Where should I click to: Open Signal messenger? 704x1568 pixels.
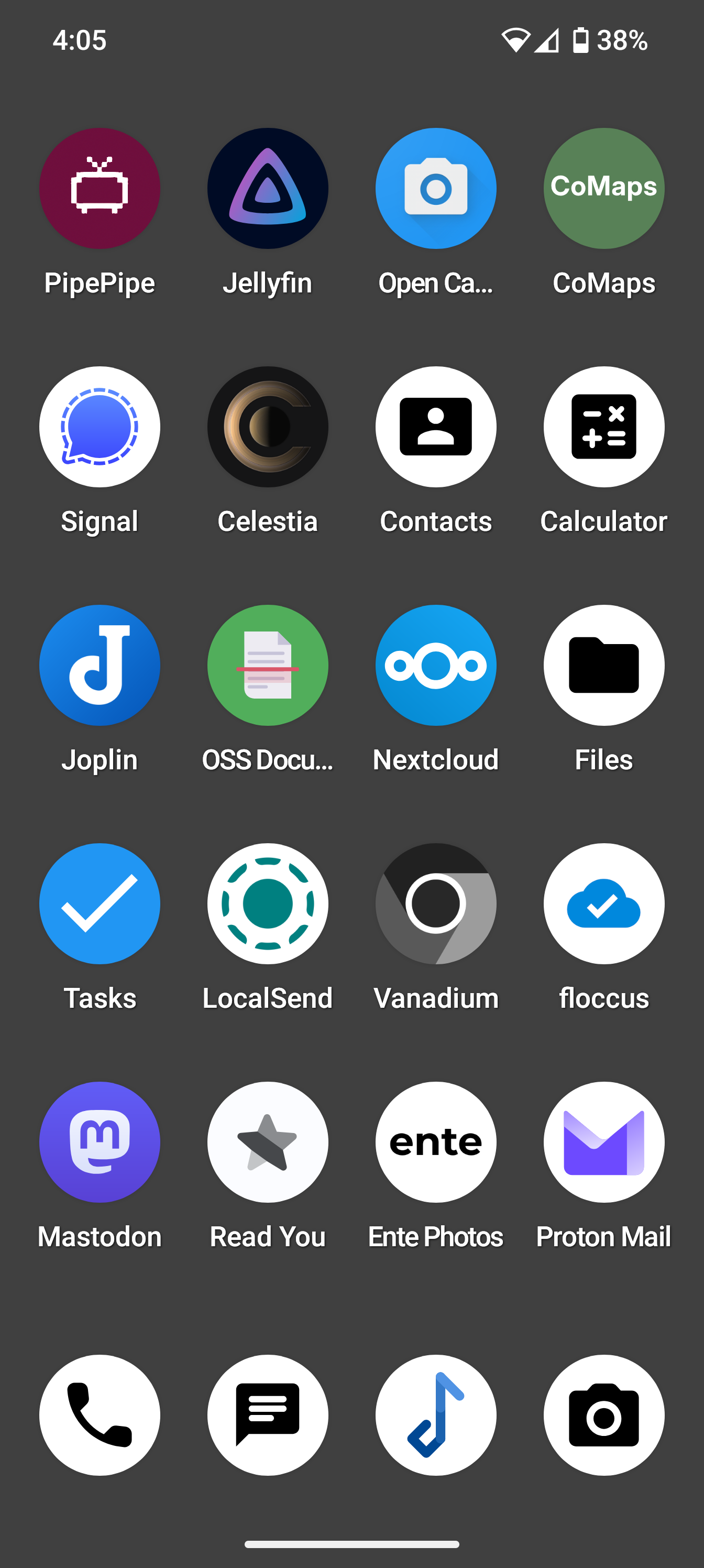[100, 427]
